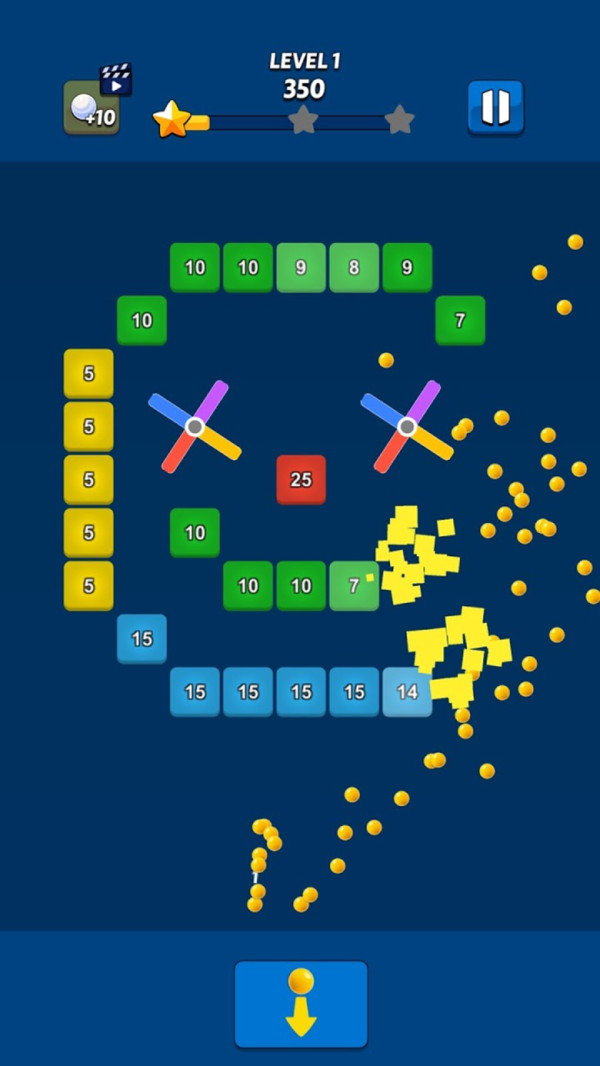Pause the game

click(495, 108)
